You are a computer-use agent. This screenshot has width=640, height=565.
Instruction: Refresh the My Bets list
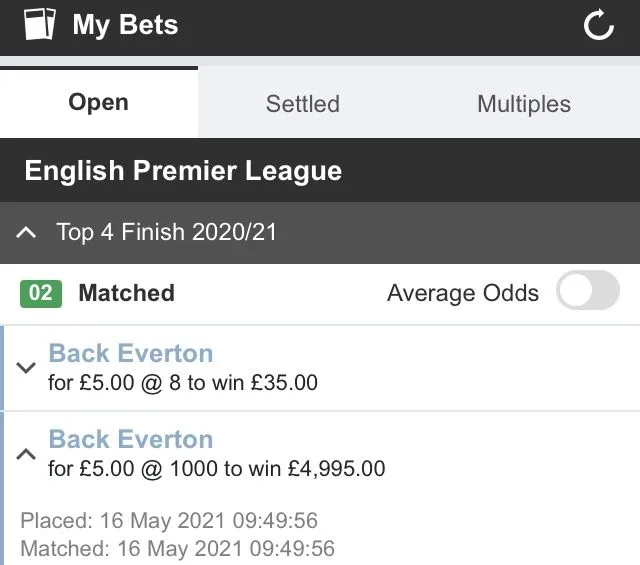coord(598,27)
